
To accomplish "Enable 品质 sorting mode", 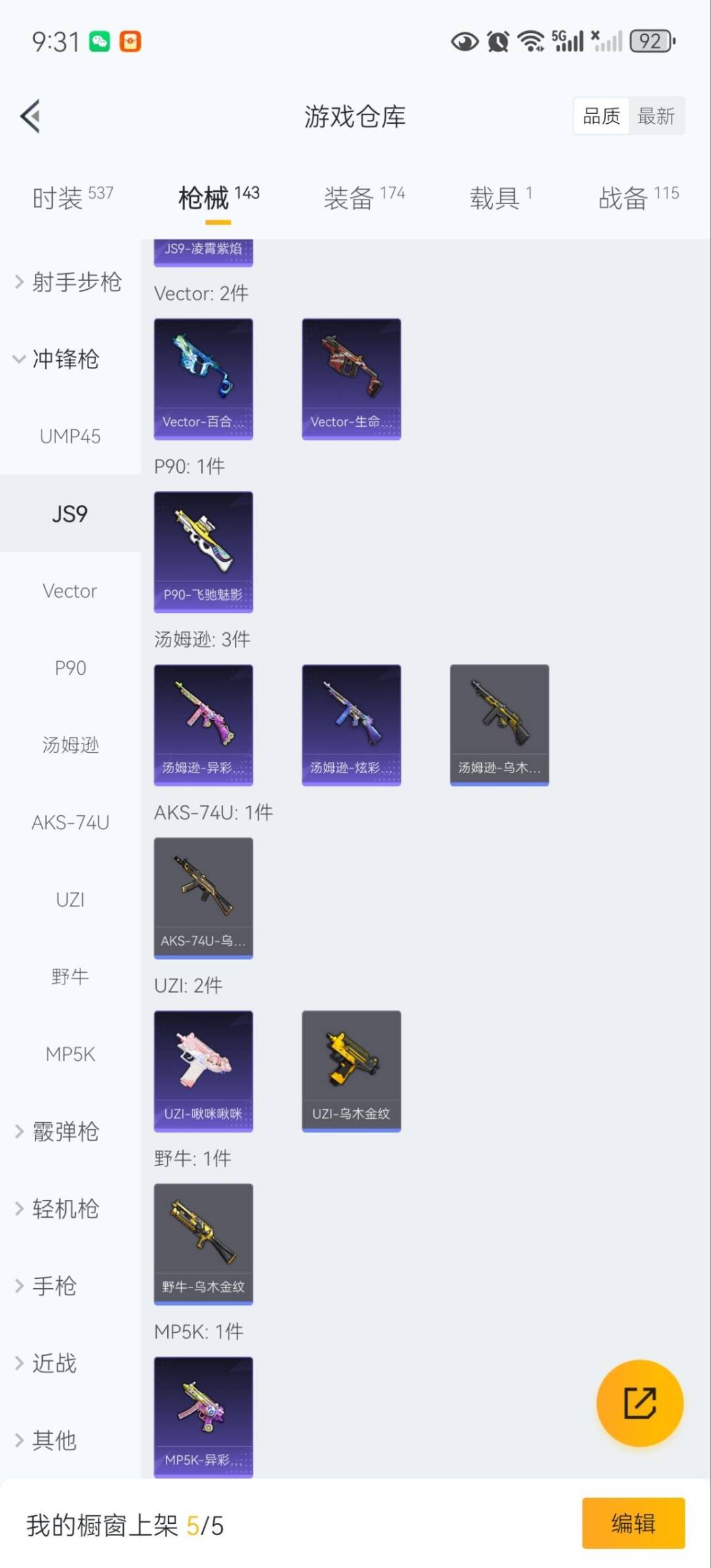I will click(x=600, y=116).
